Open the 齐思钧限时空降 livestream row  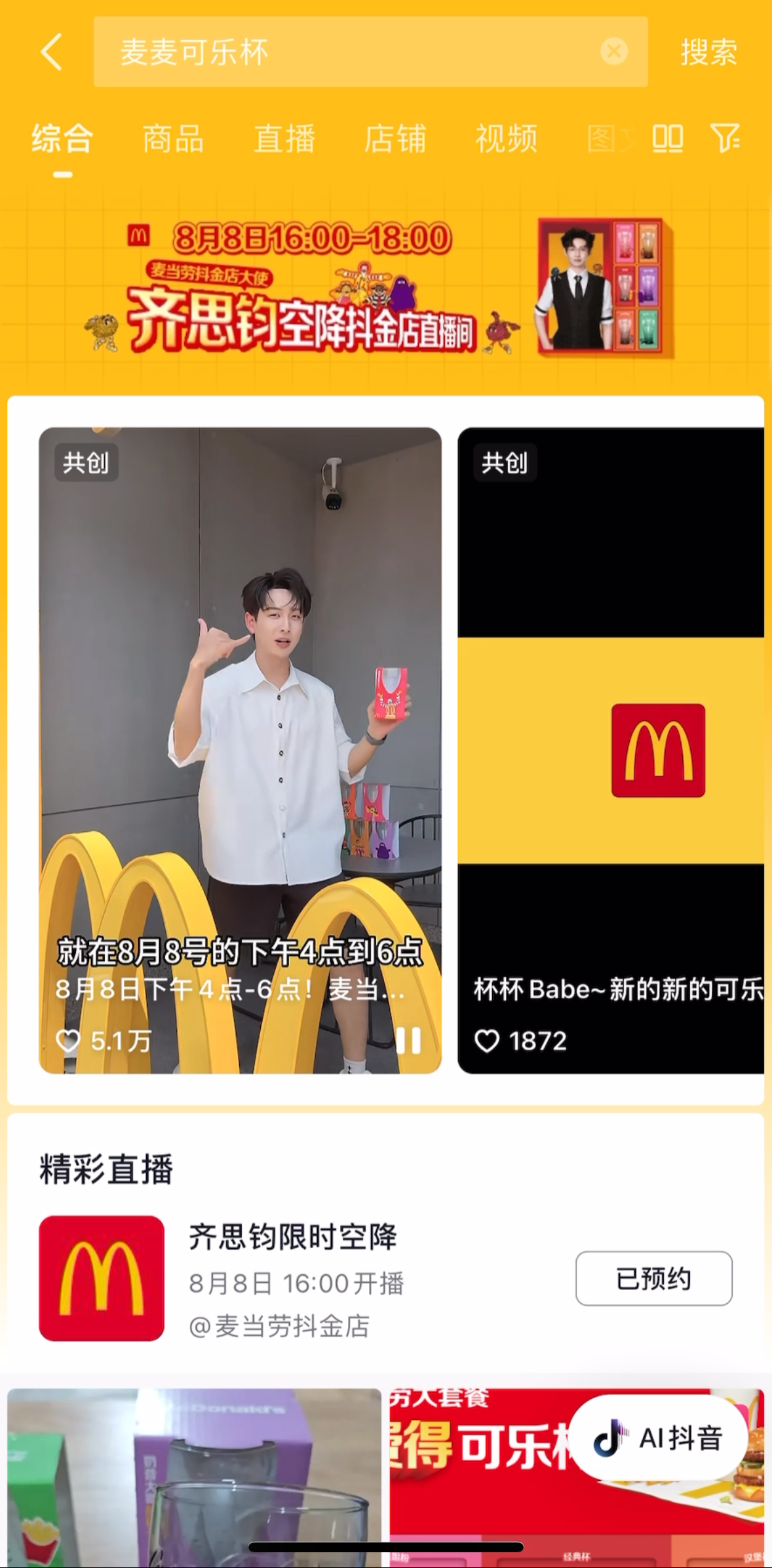point(295,1278)
